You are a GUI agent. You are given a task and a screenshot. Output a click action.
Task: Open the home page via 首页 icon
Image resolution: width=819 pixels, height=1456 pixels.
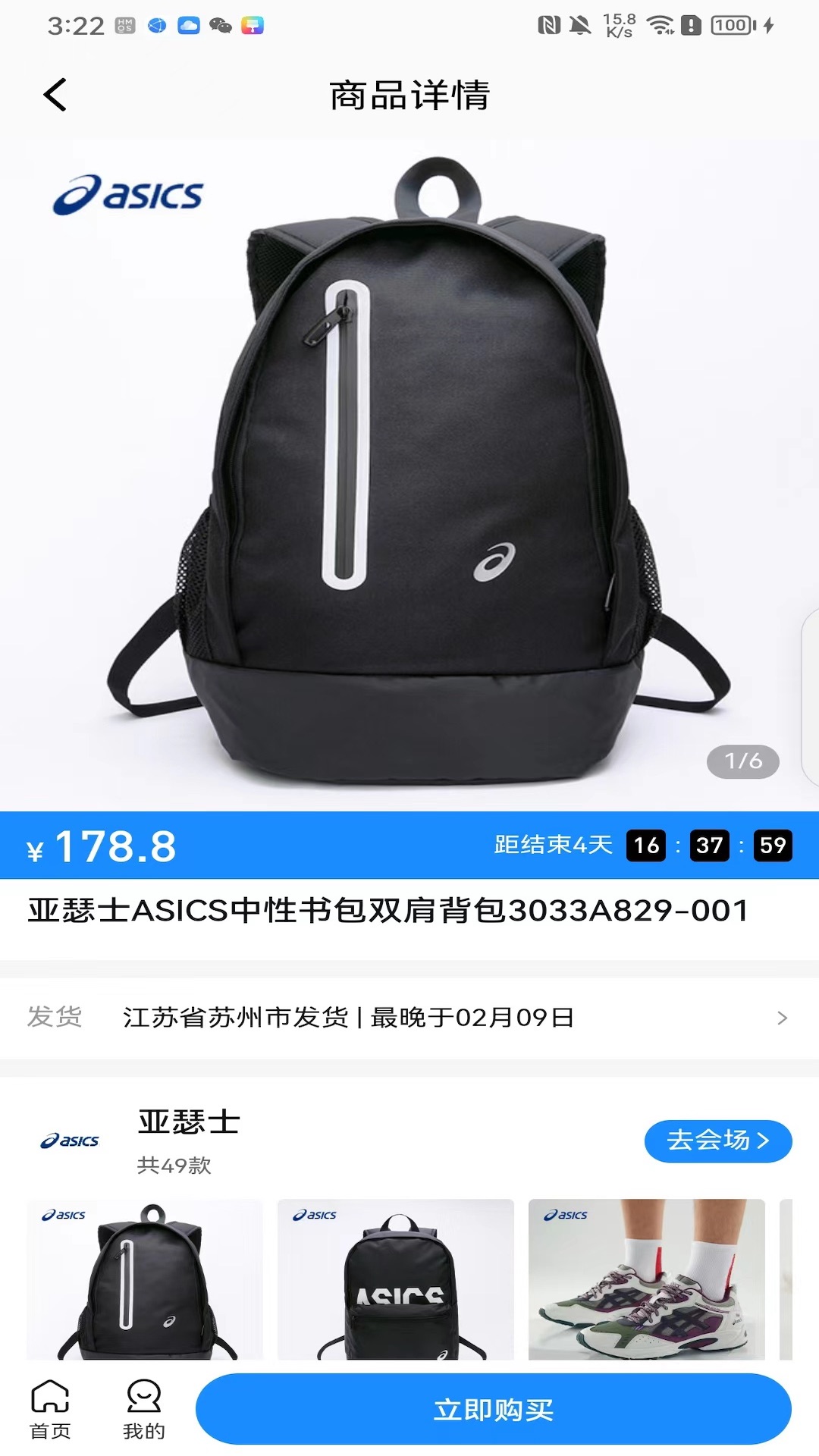point(49,1407)
